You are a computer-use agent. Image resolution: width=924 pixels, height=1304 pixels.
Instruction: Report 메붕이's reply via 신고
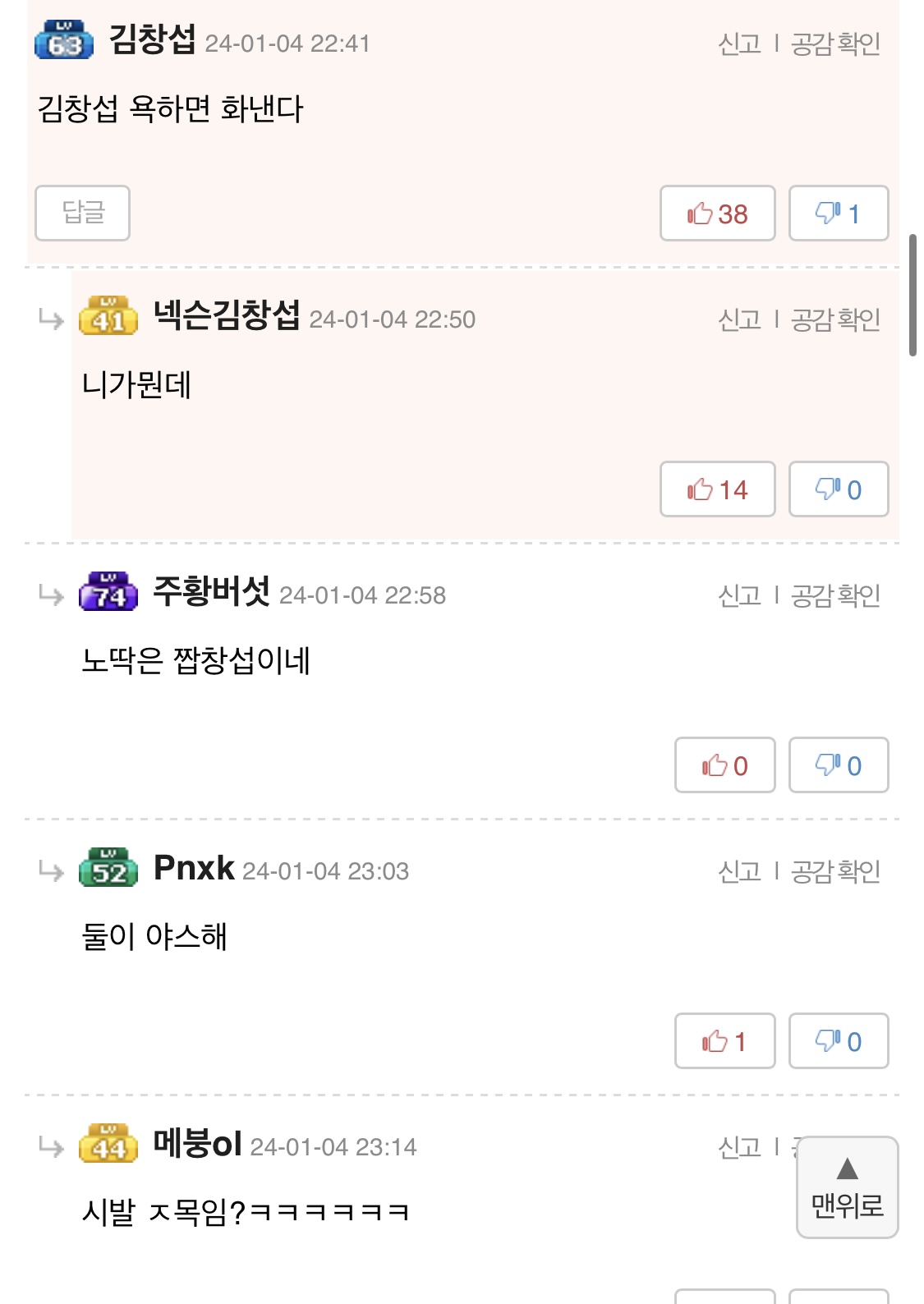coord(739,1147)
